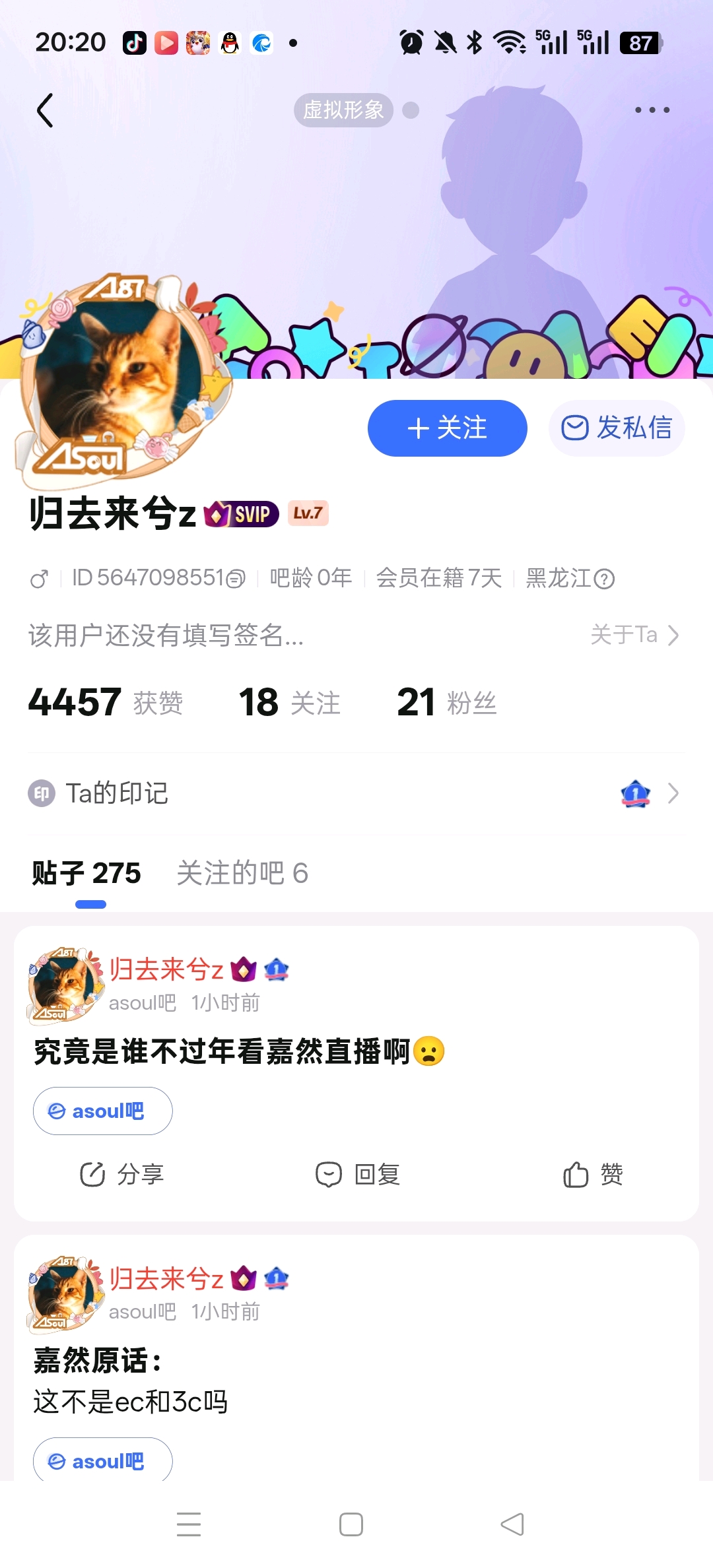Open the Ta的印记 row

pyautogui.click(x=356, y=793)
